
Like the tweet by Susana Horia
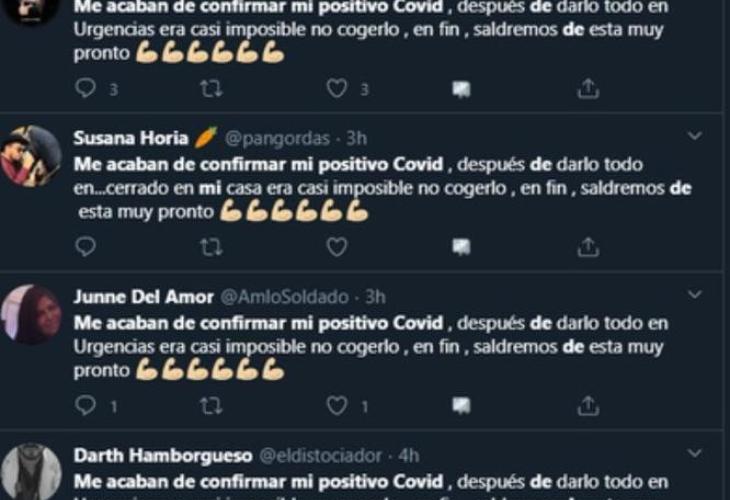[337, 246]
